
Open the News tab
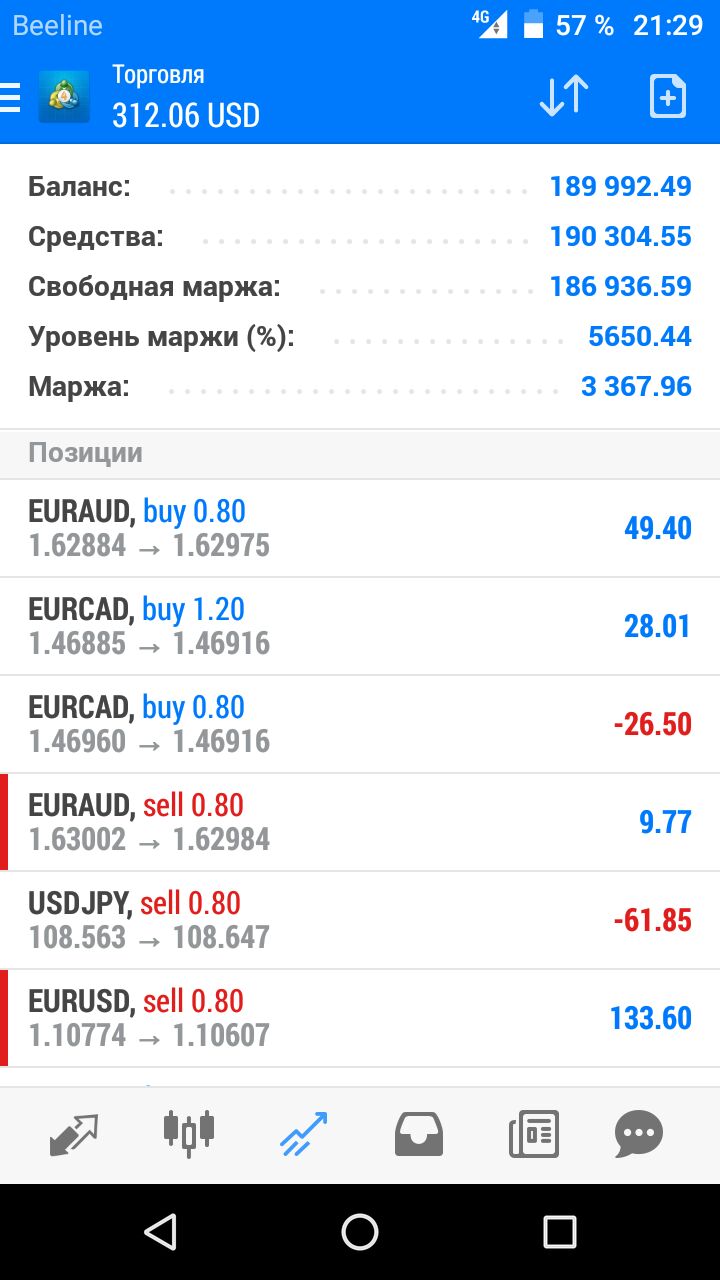pos(534,1134)
